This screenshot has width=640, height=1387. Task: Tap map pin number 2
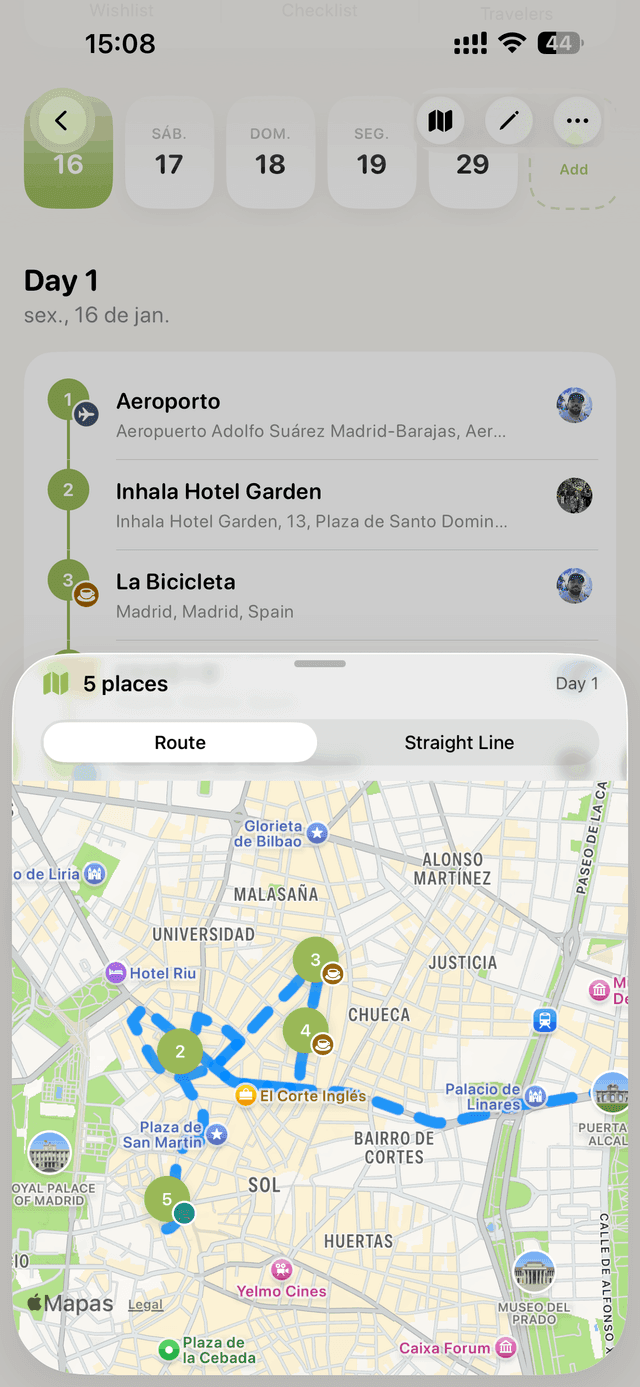tap(180, 1051)
